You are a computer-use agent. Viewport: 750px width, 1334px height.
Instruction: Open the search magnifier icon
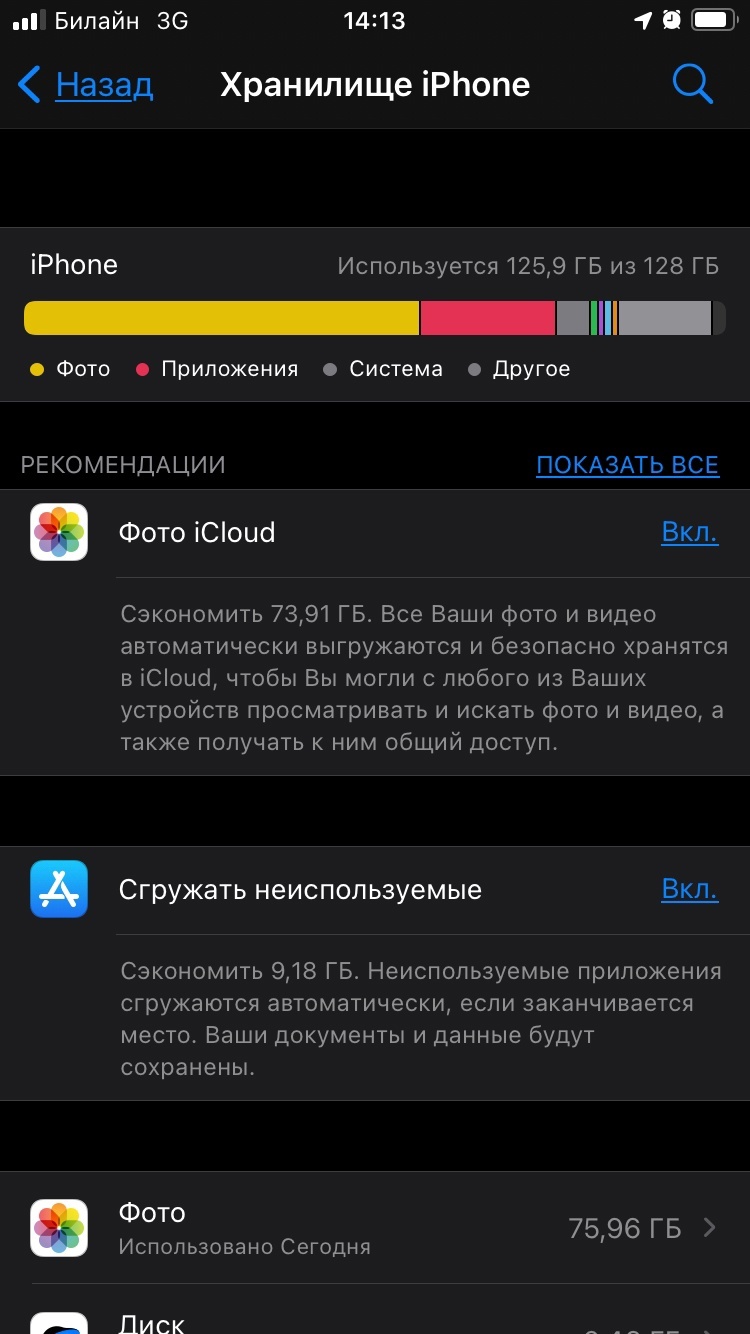tap(692, 85)
